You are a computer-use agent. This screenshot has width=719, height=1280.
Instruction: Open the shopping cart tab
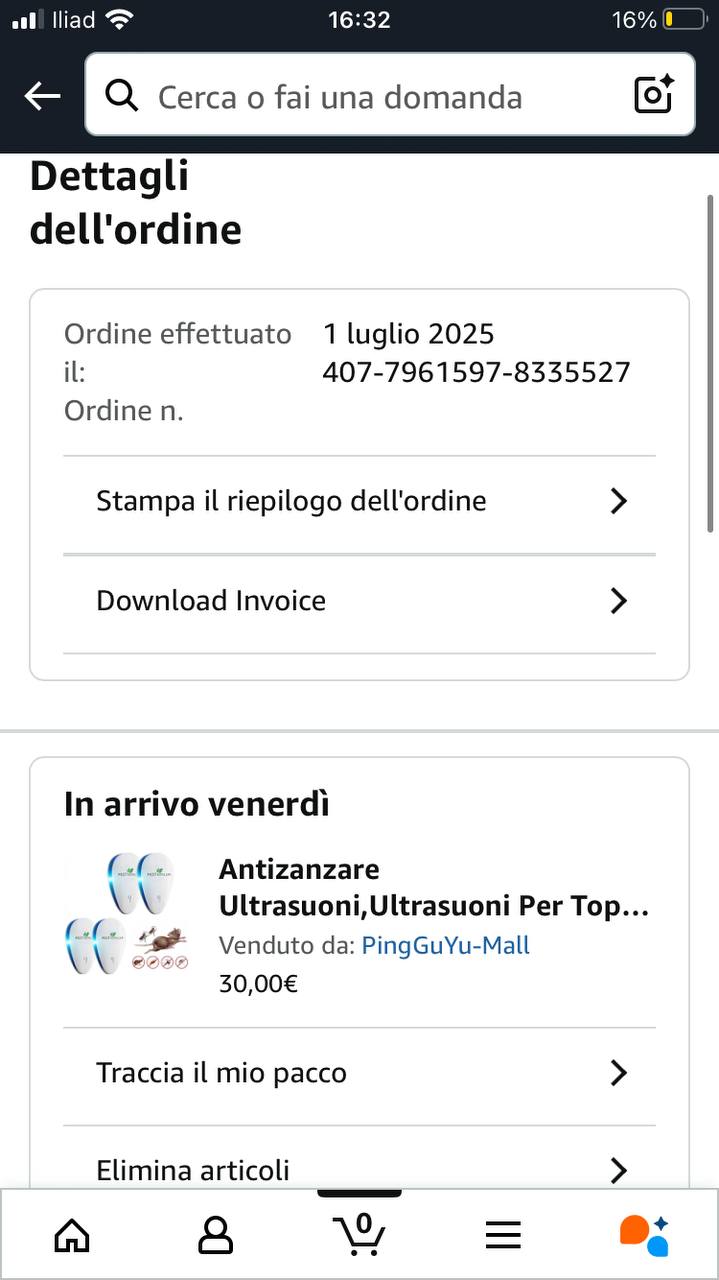[359, 1234]
